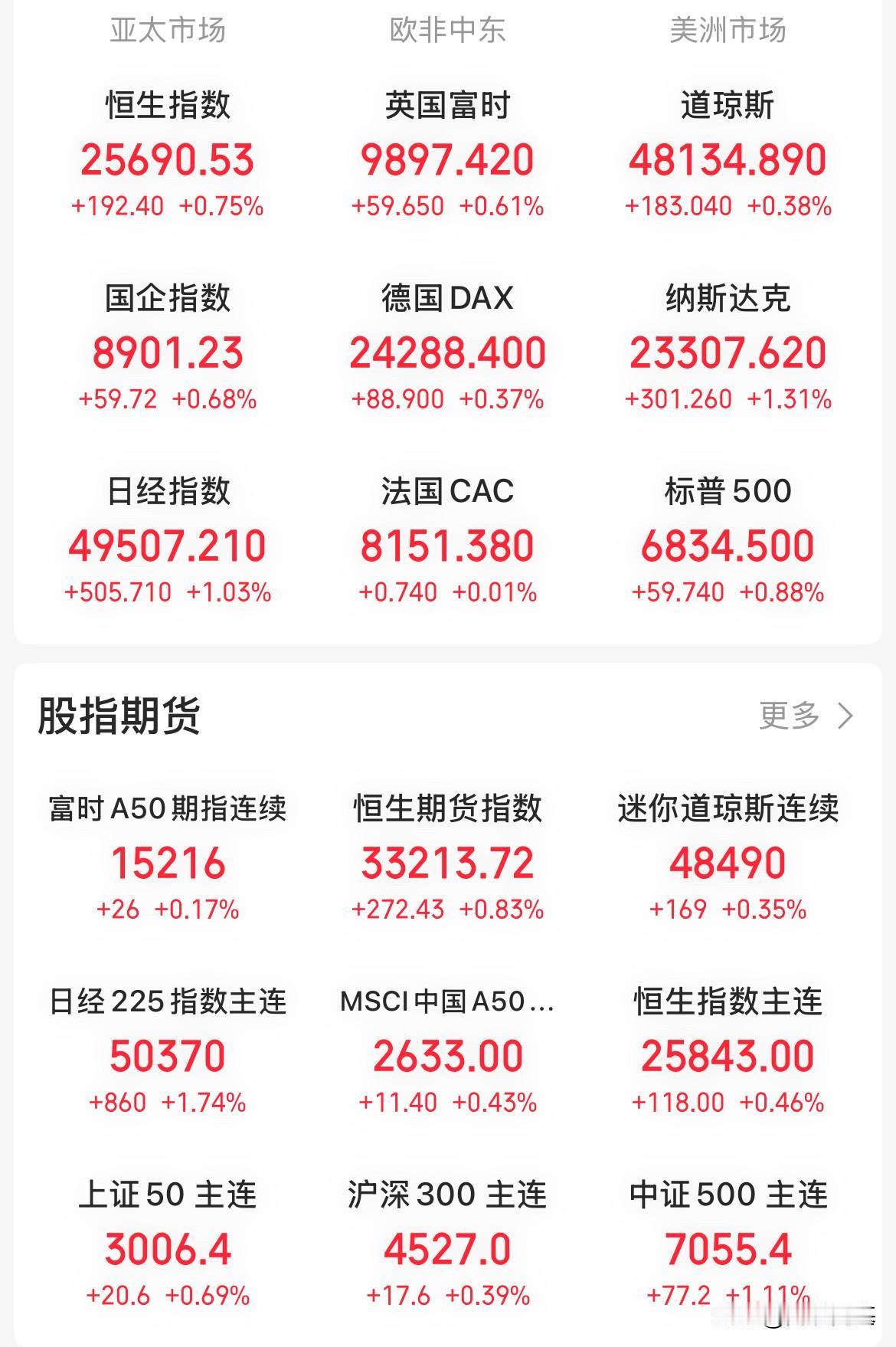Open the MSCI中国A50 futures quote
Screen dimensions: 896x1347
pyautogui.click(x=447, y=1055)
